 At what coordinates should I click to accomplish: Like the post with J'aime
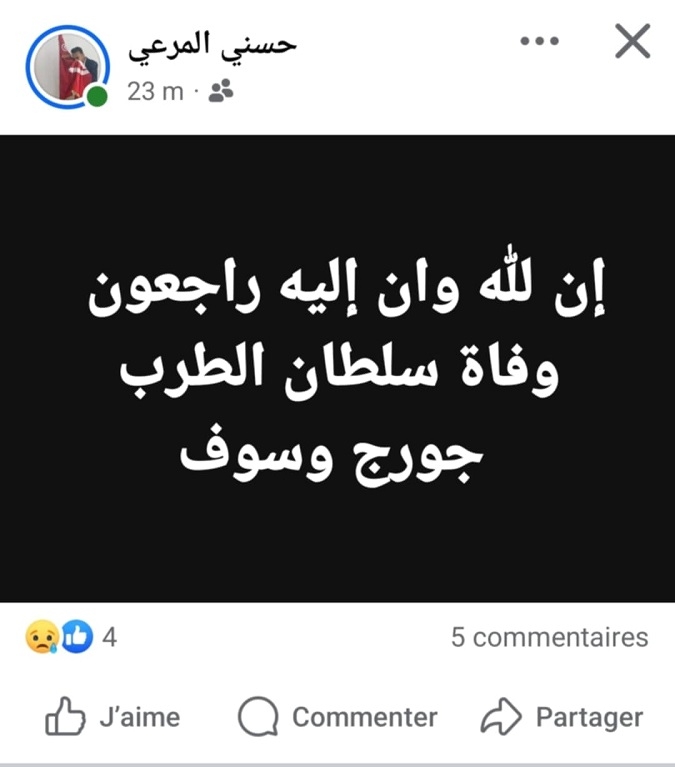coord(113,717)
